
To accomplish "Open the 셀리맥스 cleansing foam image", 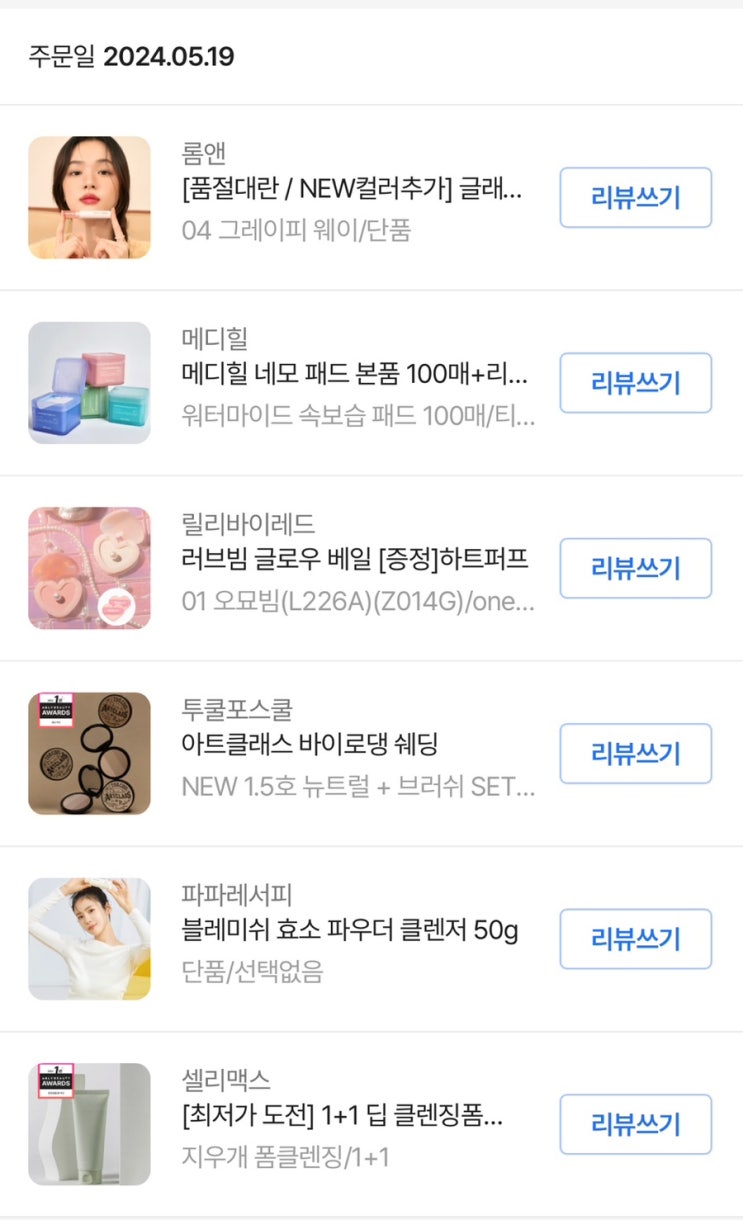I will (x=89, y=1124).
